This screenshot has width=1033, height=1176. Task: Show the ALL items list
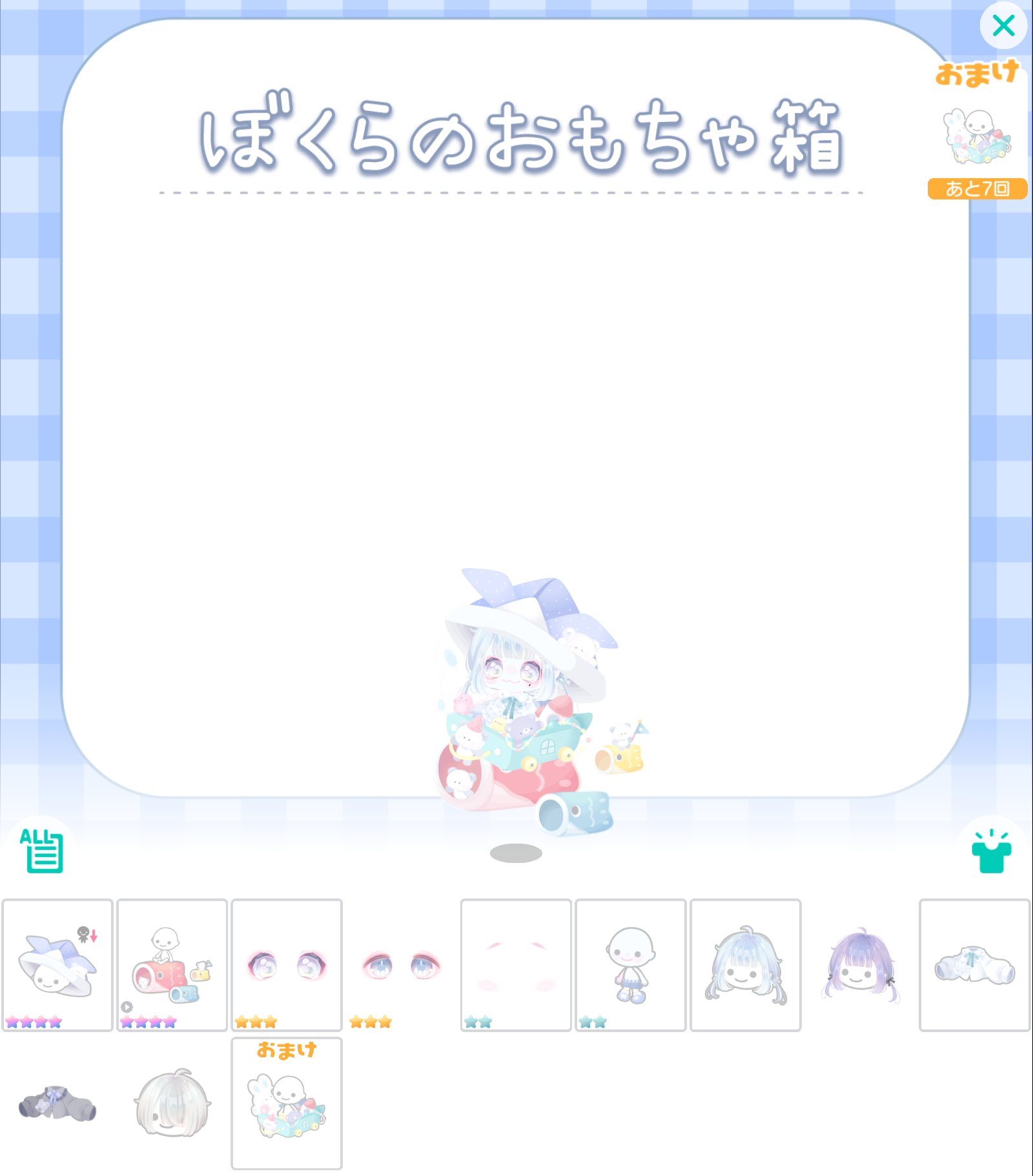point(42,851)
